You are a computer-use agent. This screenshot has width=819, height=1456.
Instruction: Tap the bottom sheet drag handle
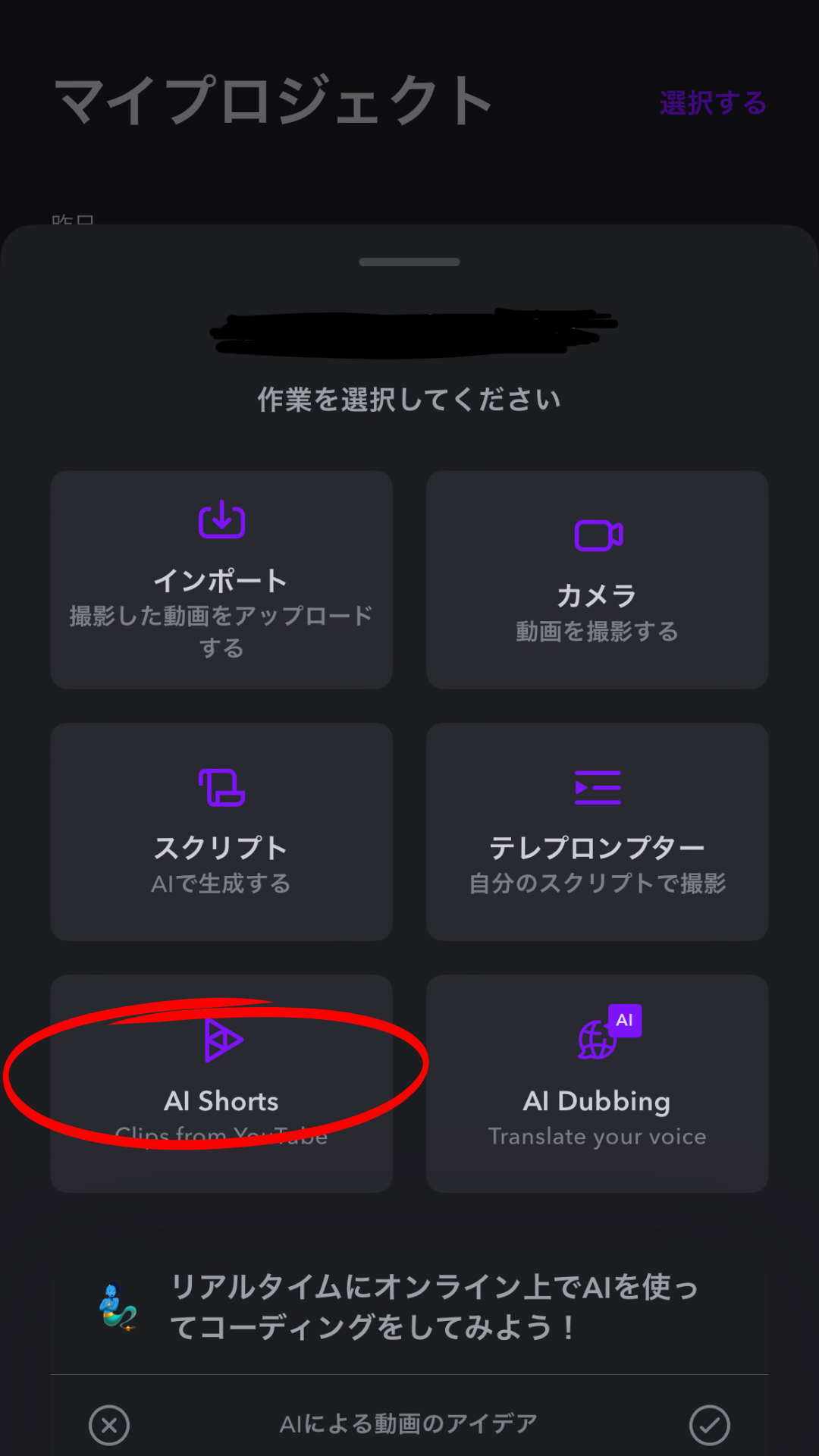[x=409, y=262]
